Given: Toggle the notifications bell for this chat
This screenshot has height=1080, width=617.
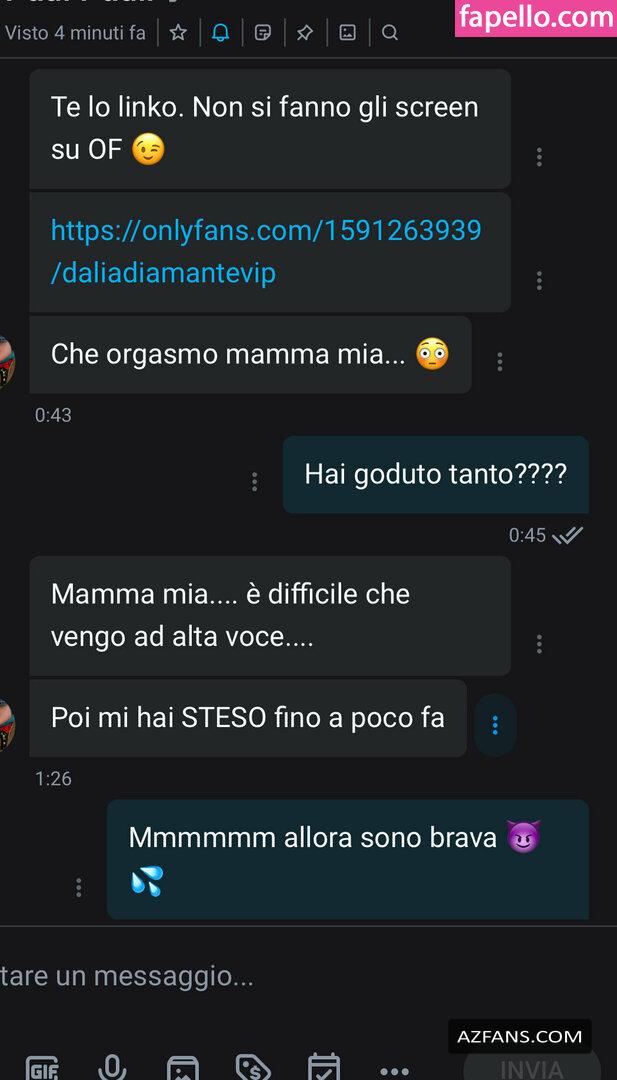Looking at the screenshot, I should (x=220, y=32).
